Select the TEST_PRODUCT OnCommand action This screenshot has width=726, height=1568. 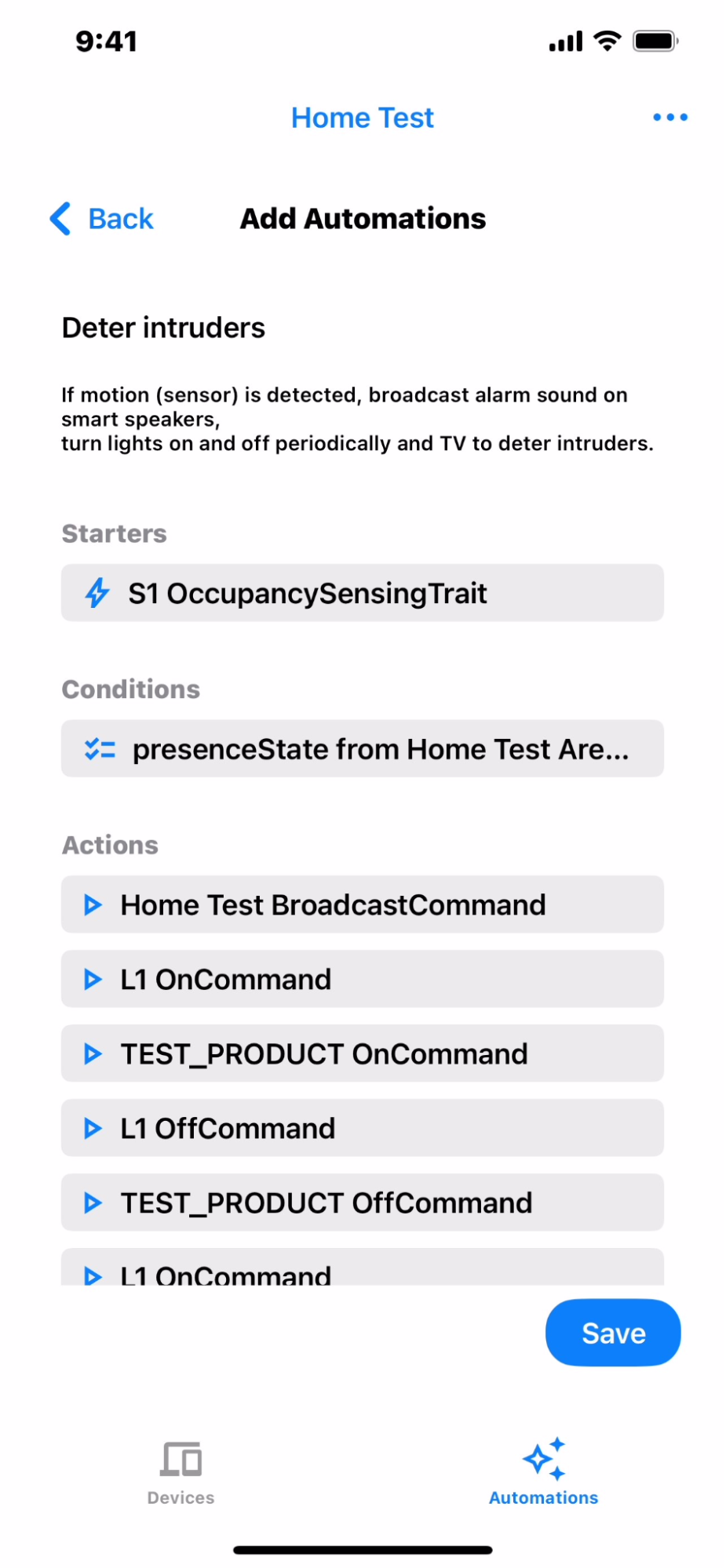[362, 1053]
